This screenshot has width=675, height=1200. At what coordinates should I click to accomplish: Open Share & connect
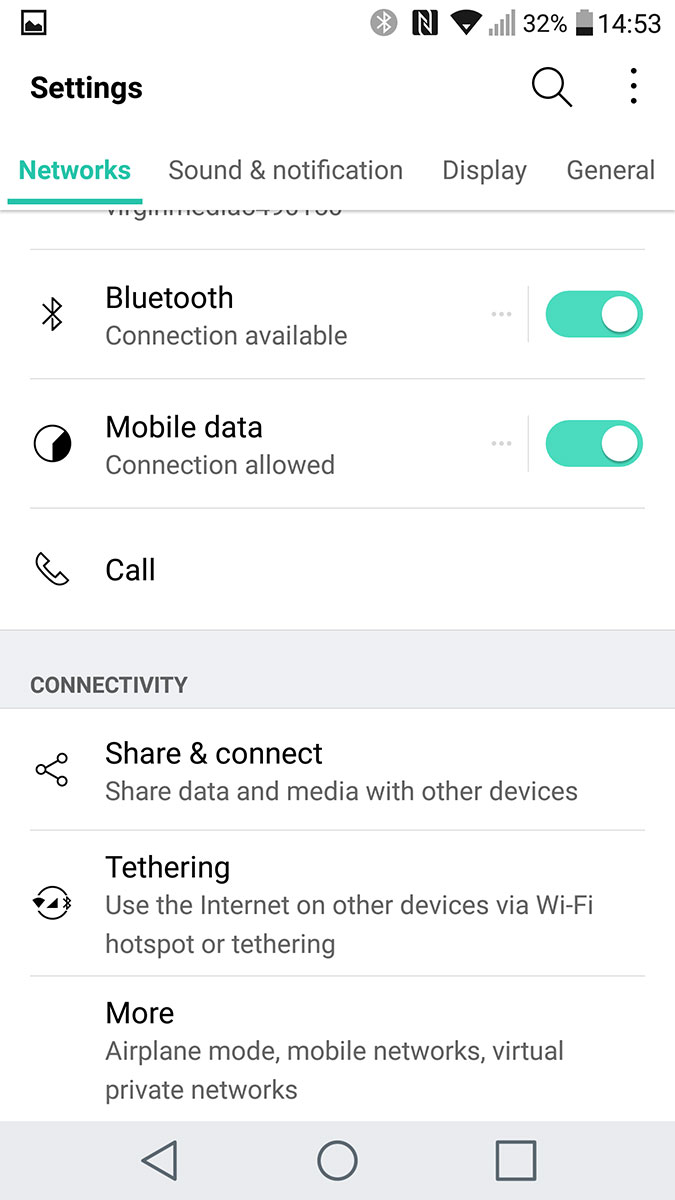[337, 770]
